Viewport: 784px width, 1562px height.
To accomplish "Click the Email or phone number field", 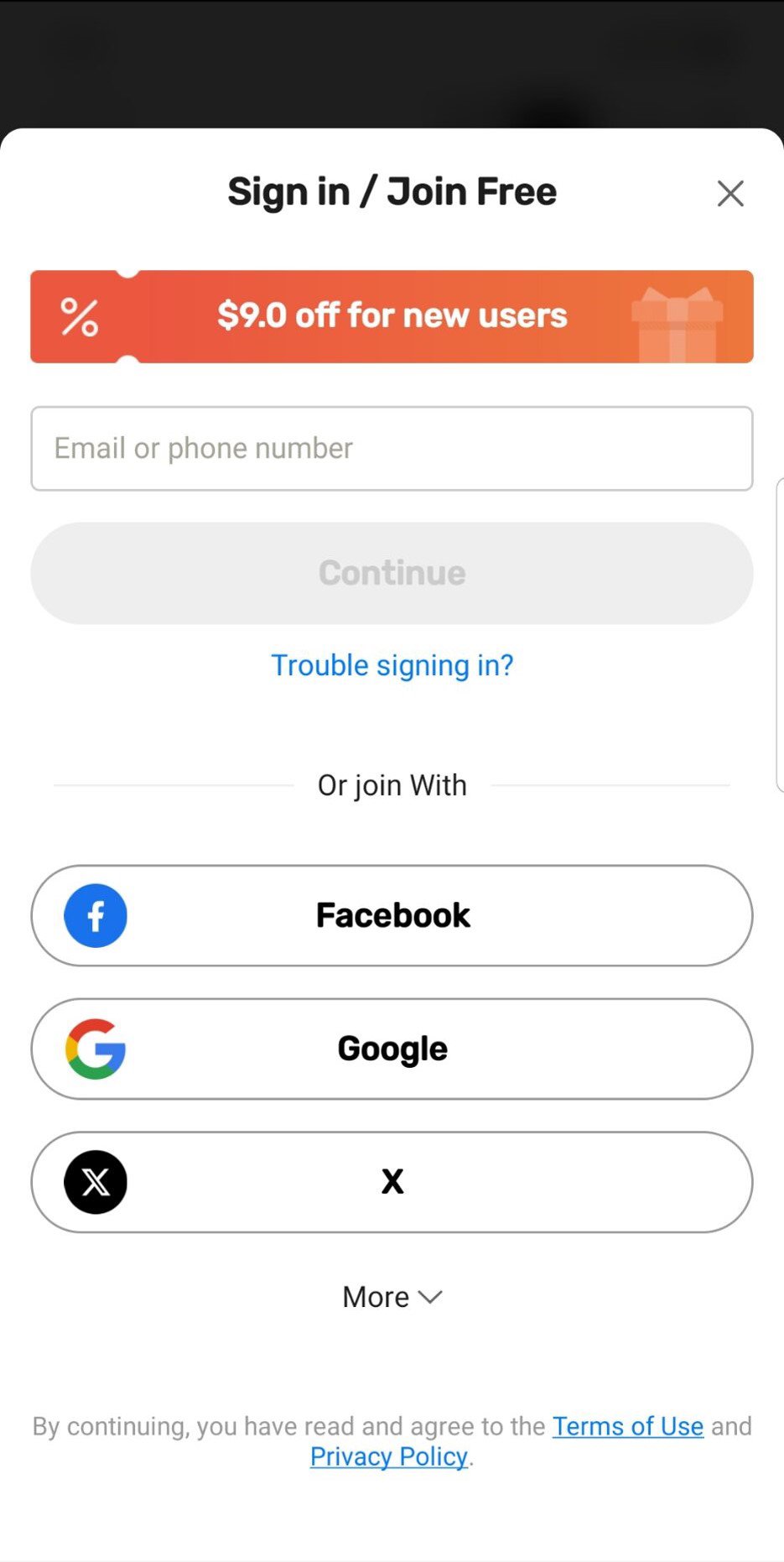I will click(392, 448).
